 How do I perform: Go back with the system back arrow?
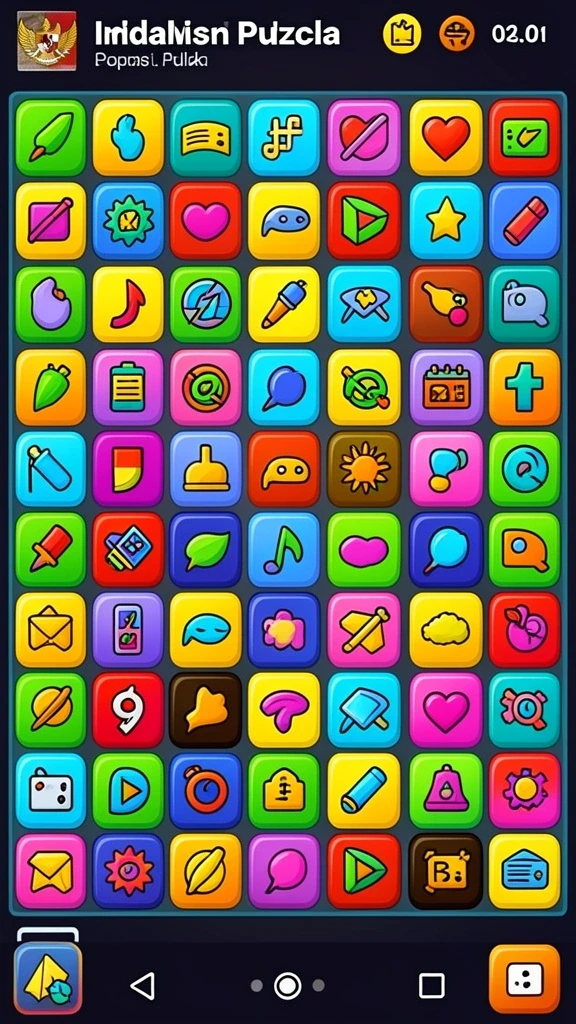click(142, 985)
